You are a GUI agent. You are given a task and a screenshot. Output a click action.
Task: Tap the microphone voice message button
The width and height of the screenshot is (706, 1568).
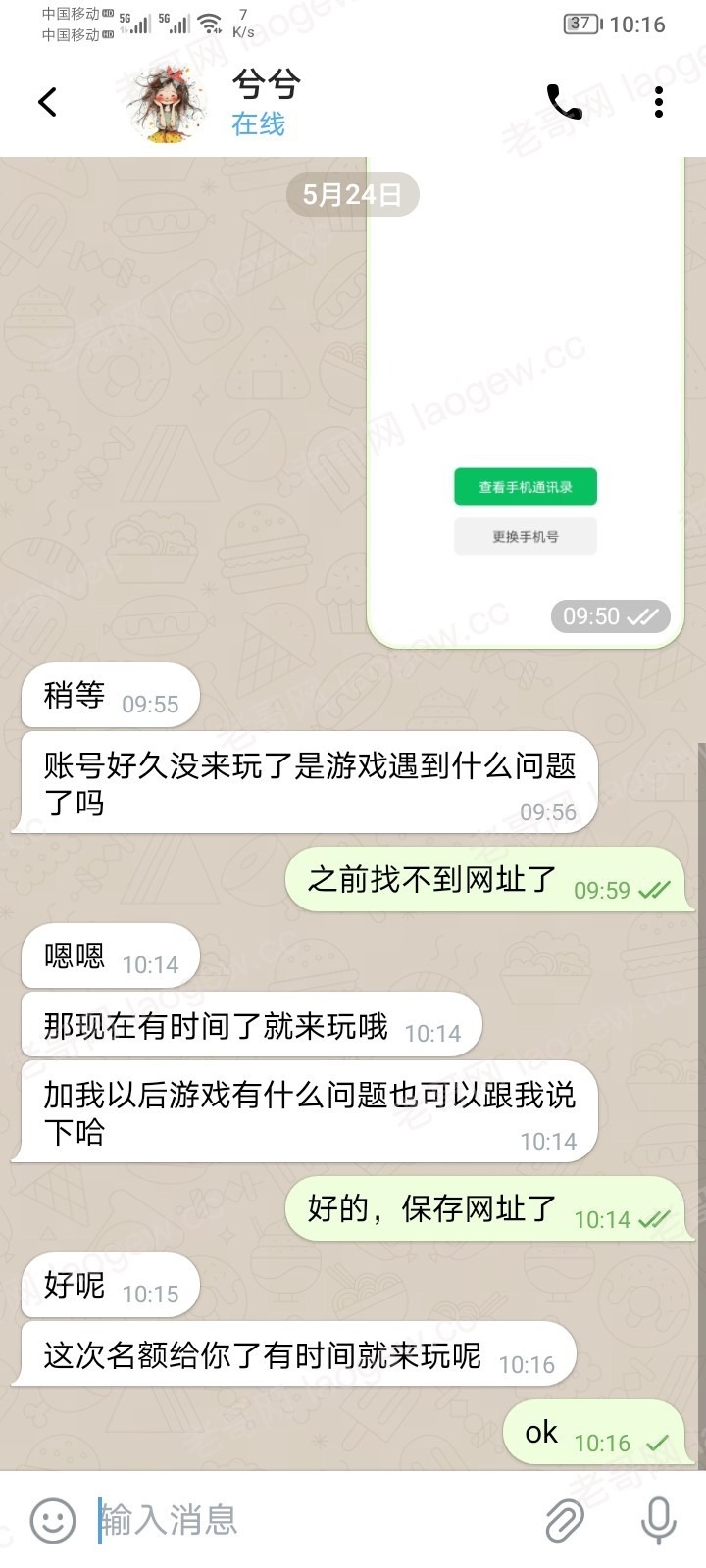658,1520
